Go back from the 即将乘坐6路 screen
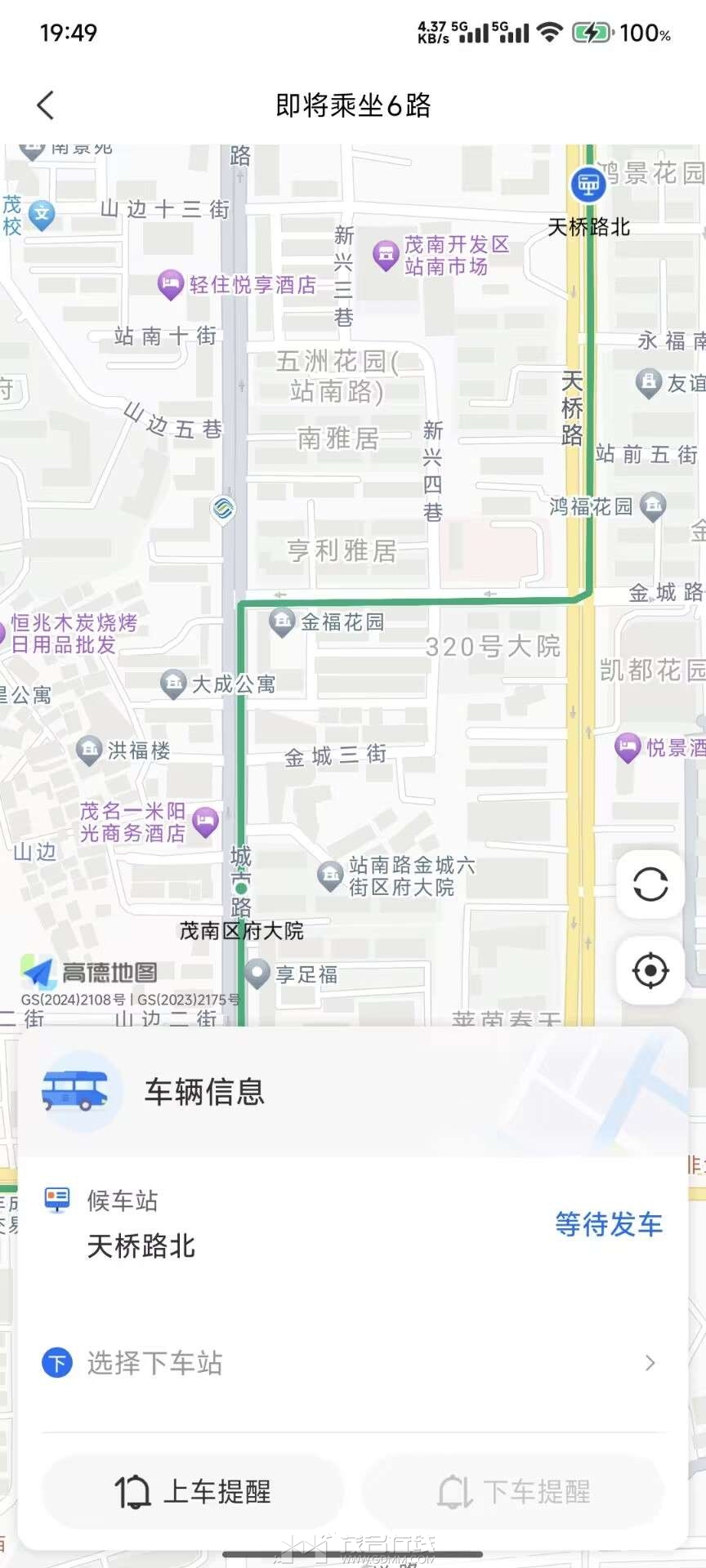The image size is (706, 1568). (x=46, y=105)
